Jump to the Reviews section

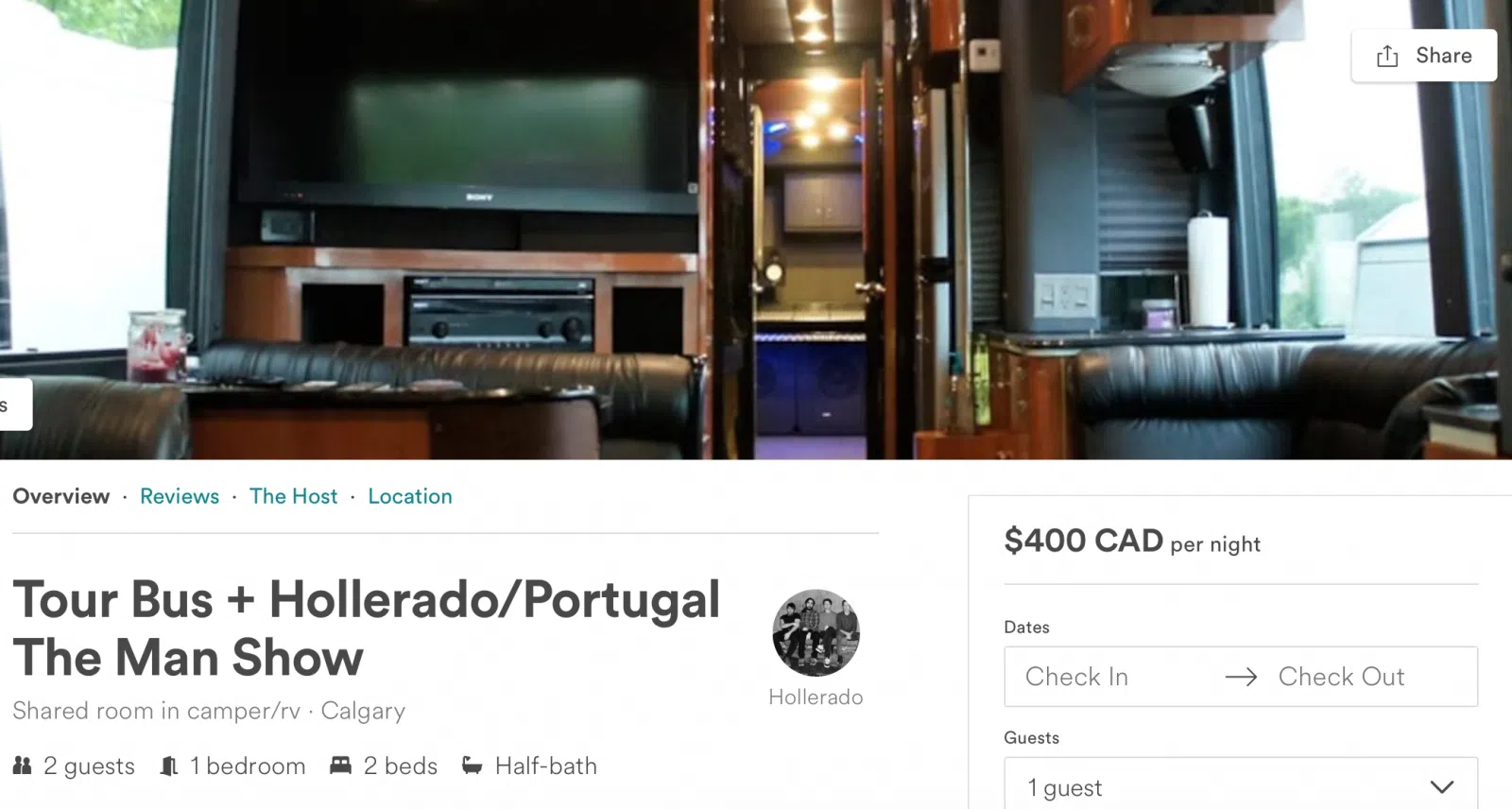pyautogui.click(x=180, y=496)
